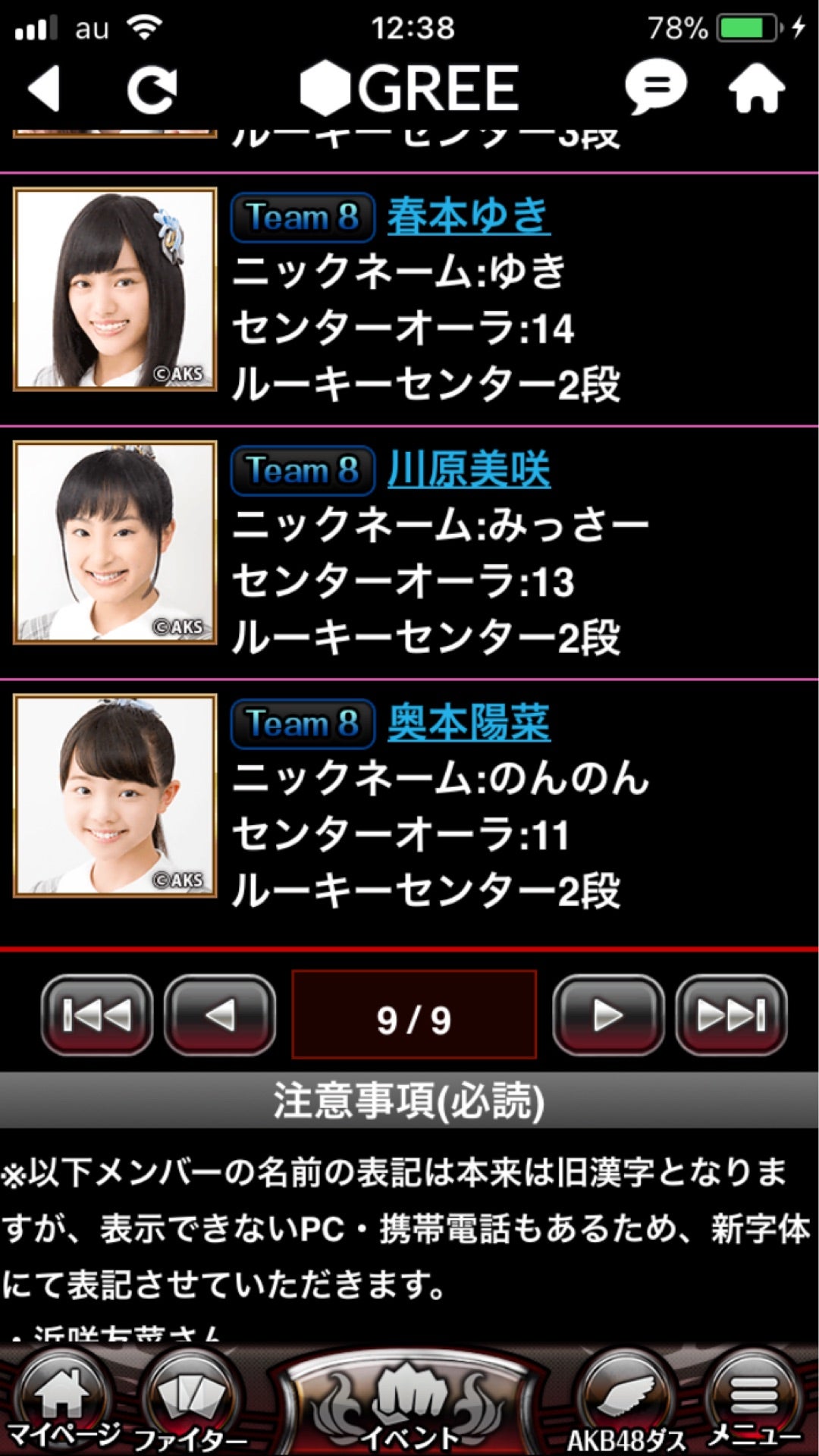819x1456 pixels.
Task: Reload the page with refresh icon
Action: click(x=152, y=89)
